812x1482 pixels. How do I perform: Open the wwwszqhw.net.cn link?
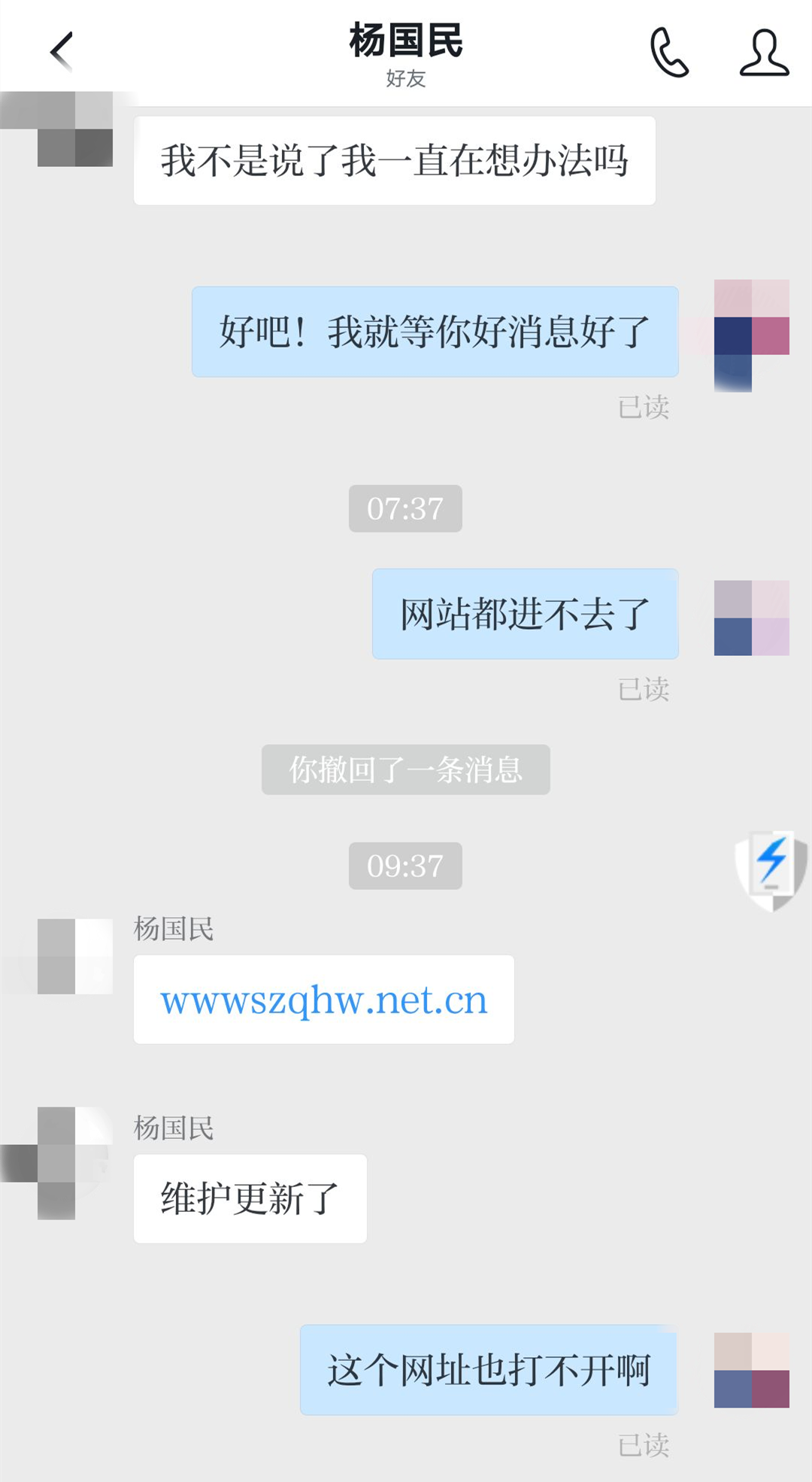324,1000
